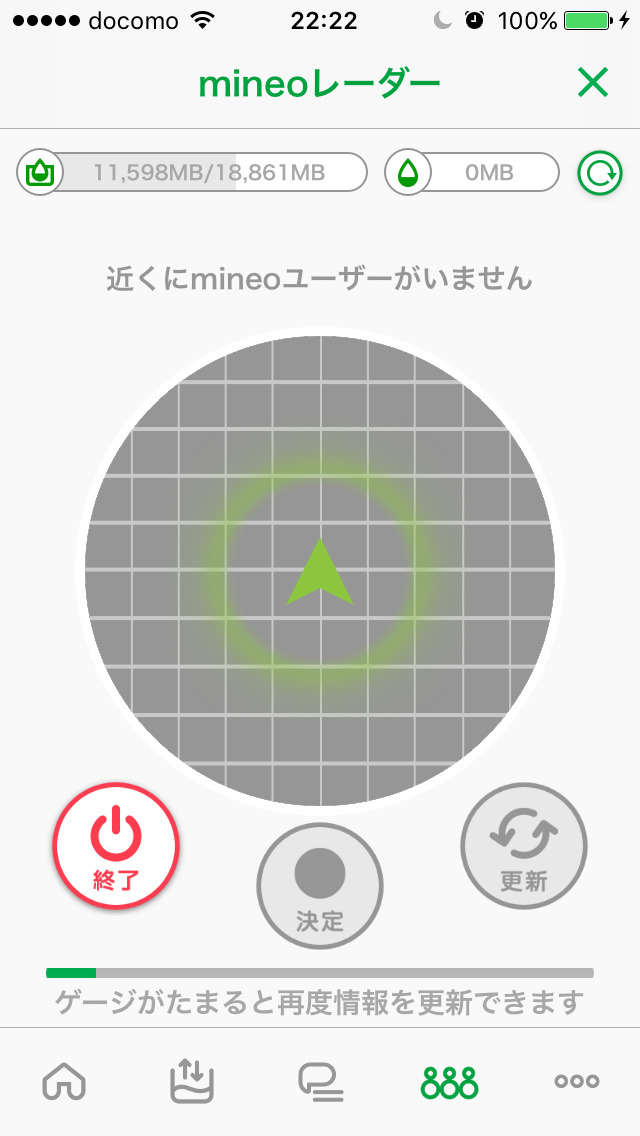Refresh the data balance icon
Viewport: 640px width, 1136px height.
click(600, 174)
